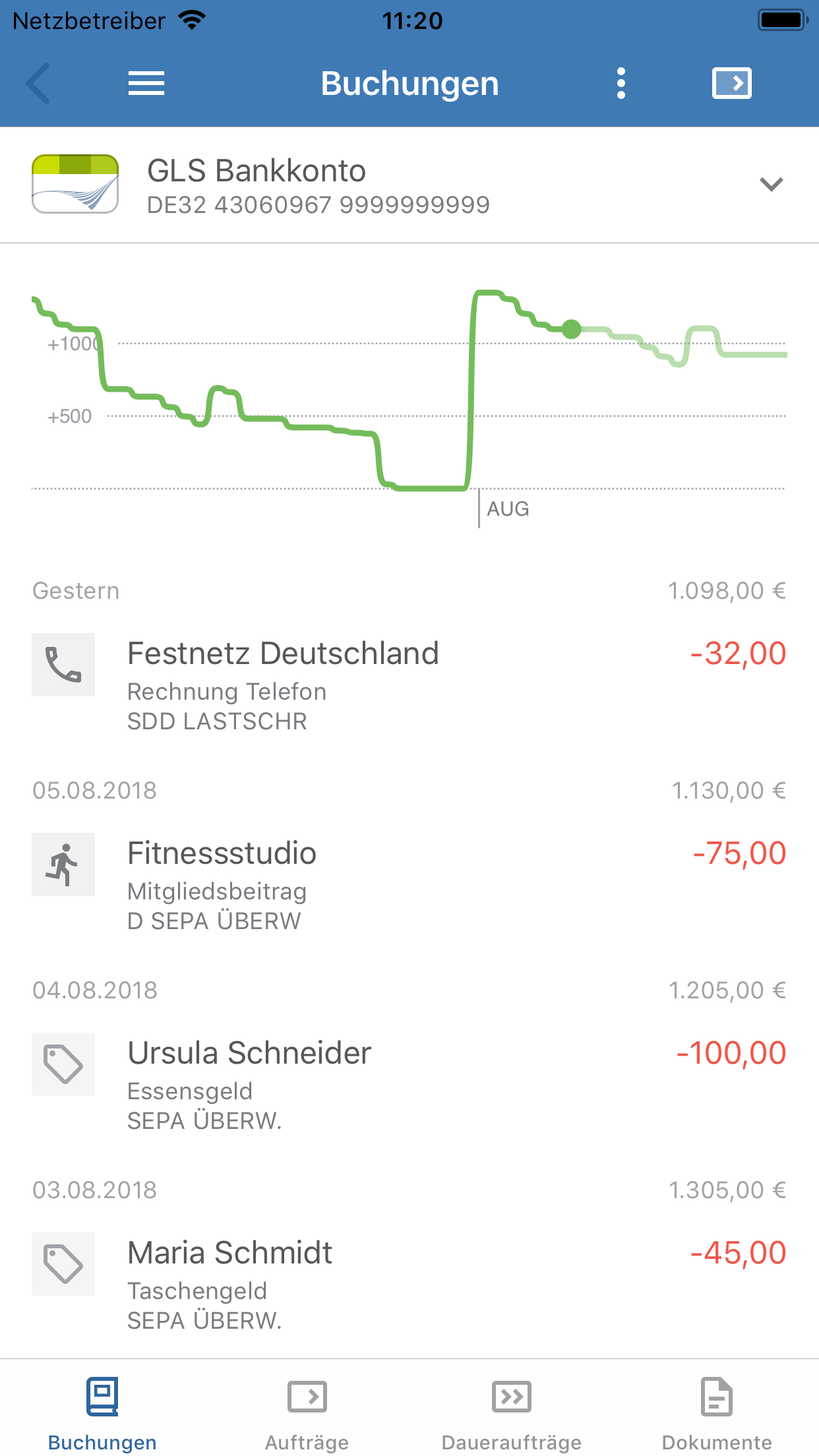
Task: Tap the export arrow icon in header
Action: [732, 83]
